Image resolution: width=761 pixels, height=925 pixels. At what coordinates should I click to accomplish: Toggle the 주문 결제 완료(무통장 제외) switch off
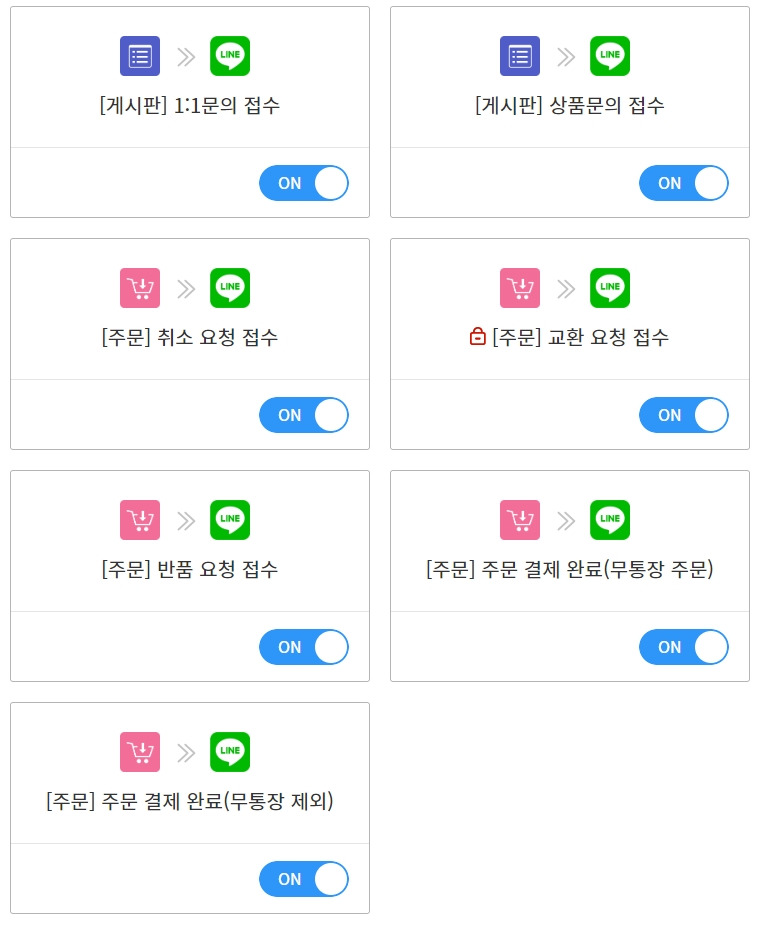click(x=304, y=879)
